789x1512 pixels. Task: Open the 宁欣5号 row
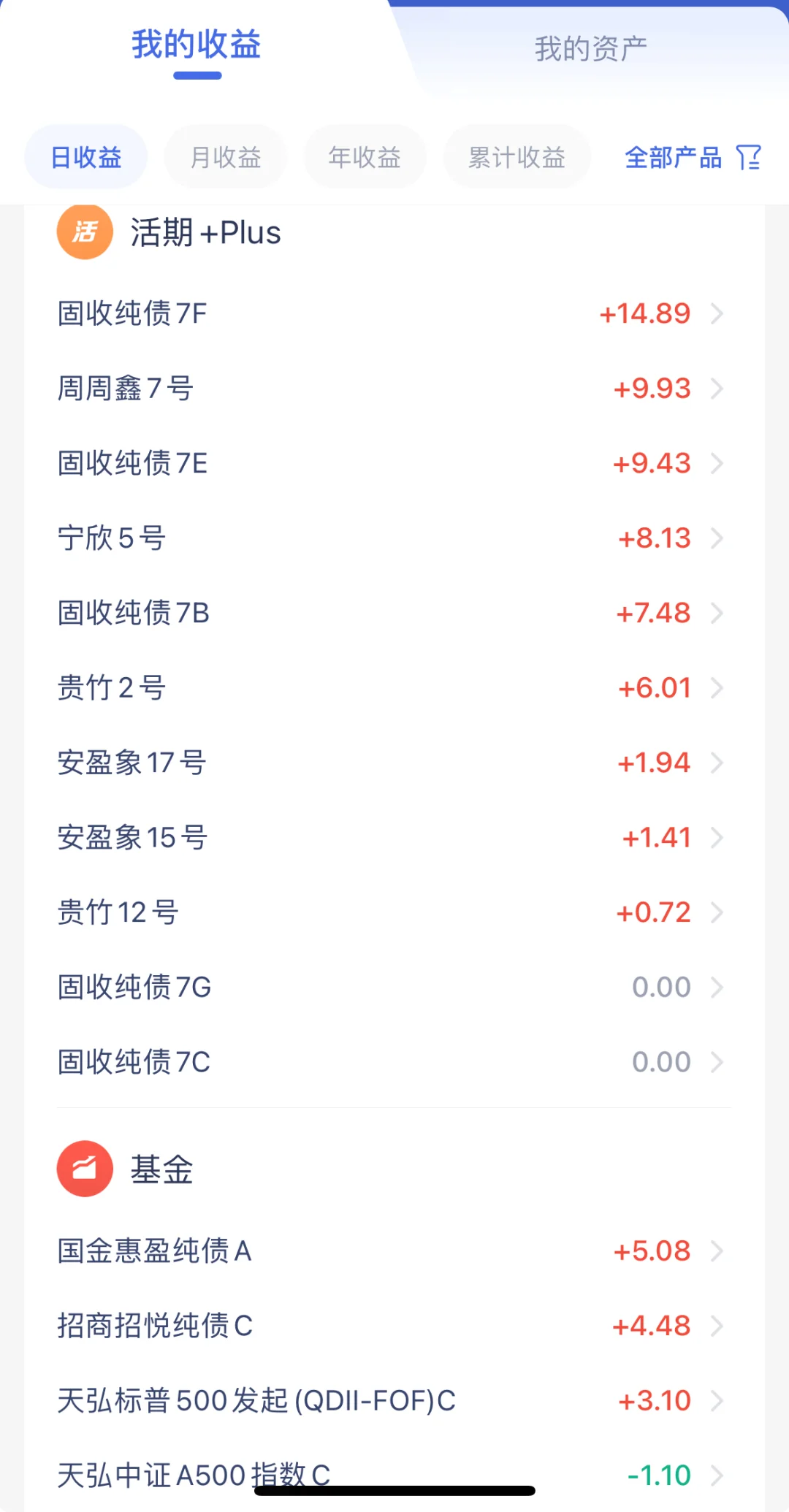pos(394,538)
